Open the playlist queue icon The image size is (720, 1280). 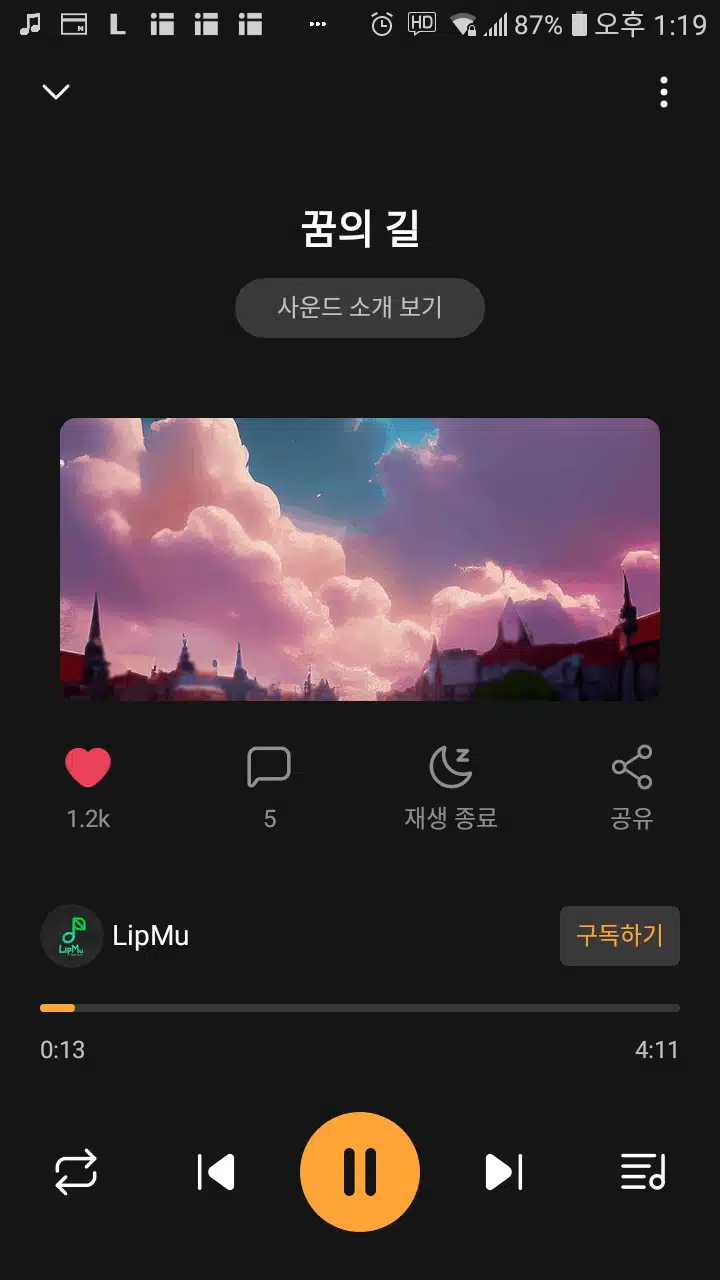coord(643,1172)
